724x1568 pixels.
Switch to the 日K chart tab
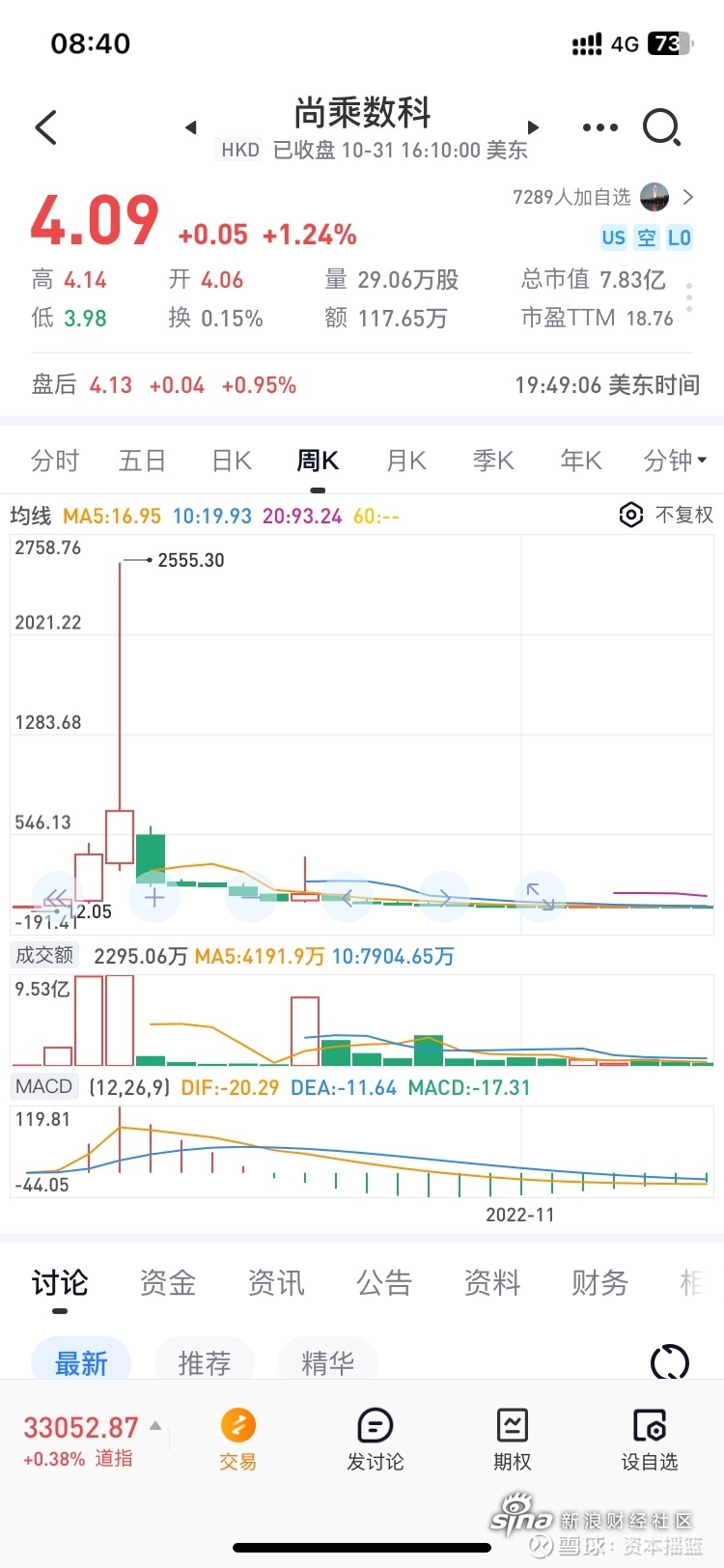[232, 461]
